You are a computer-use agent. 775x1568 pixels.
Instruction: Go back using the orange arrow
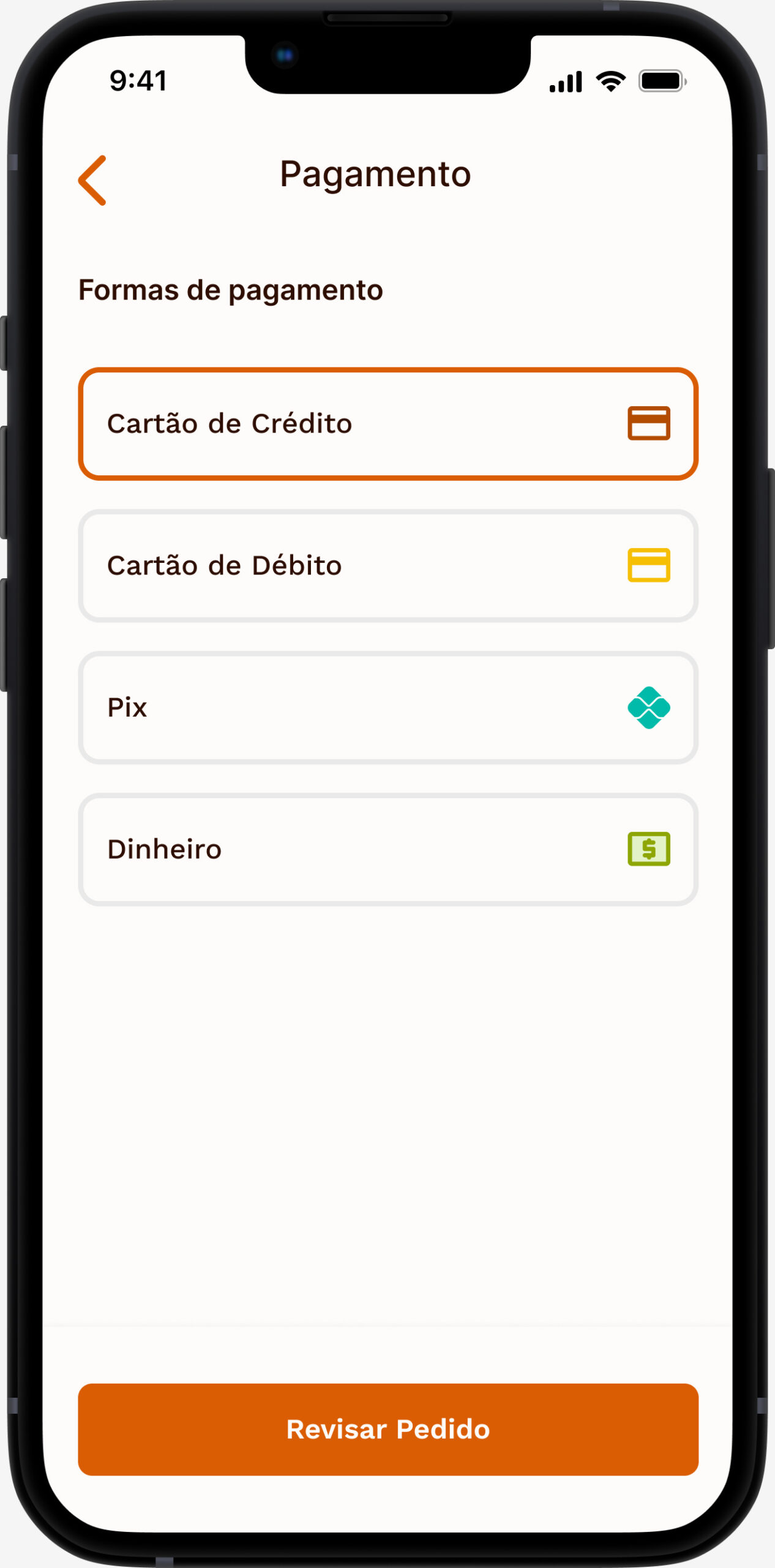click(x=92, y=180)
